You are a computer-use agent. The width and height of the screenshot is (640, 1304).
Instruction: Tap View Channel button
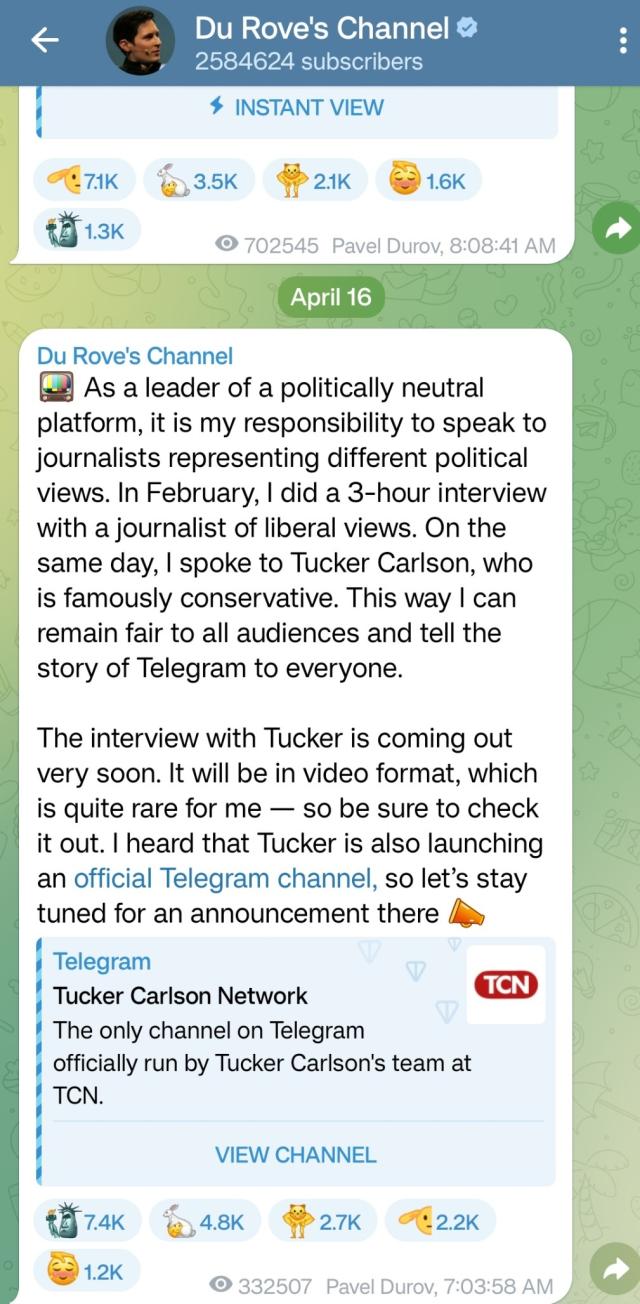[x=296, y=1154]
